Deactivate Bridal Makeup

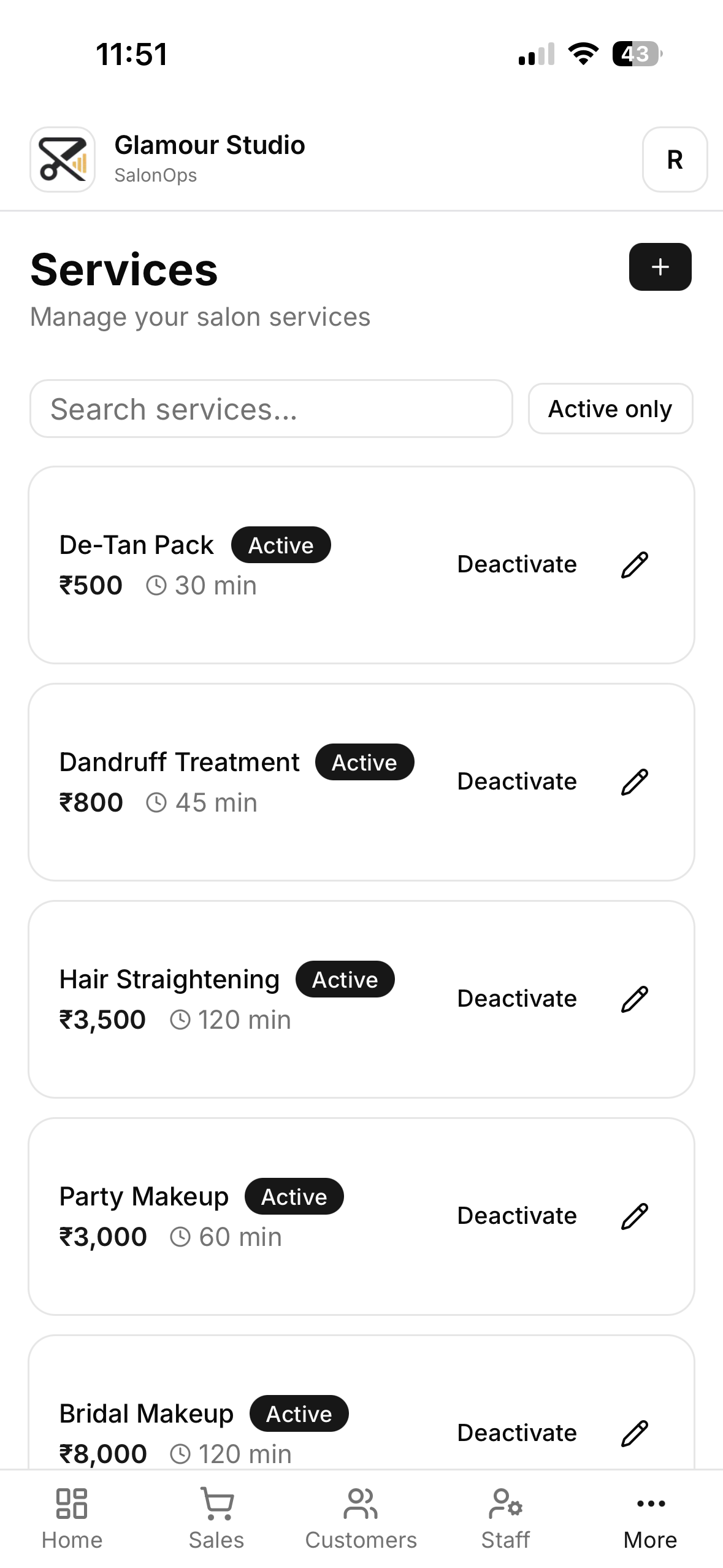click(x=517, y=1433)
